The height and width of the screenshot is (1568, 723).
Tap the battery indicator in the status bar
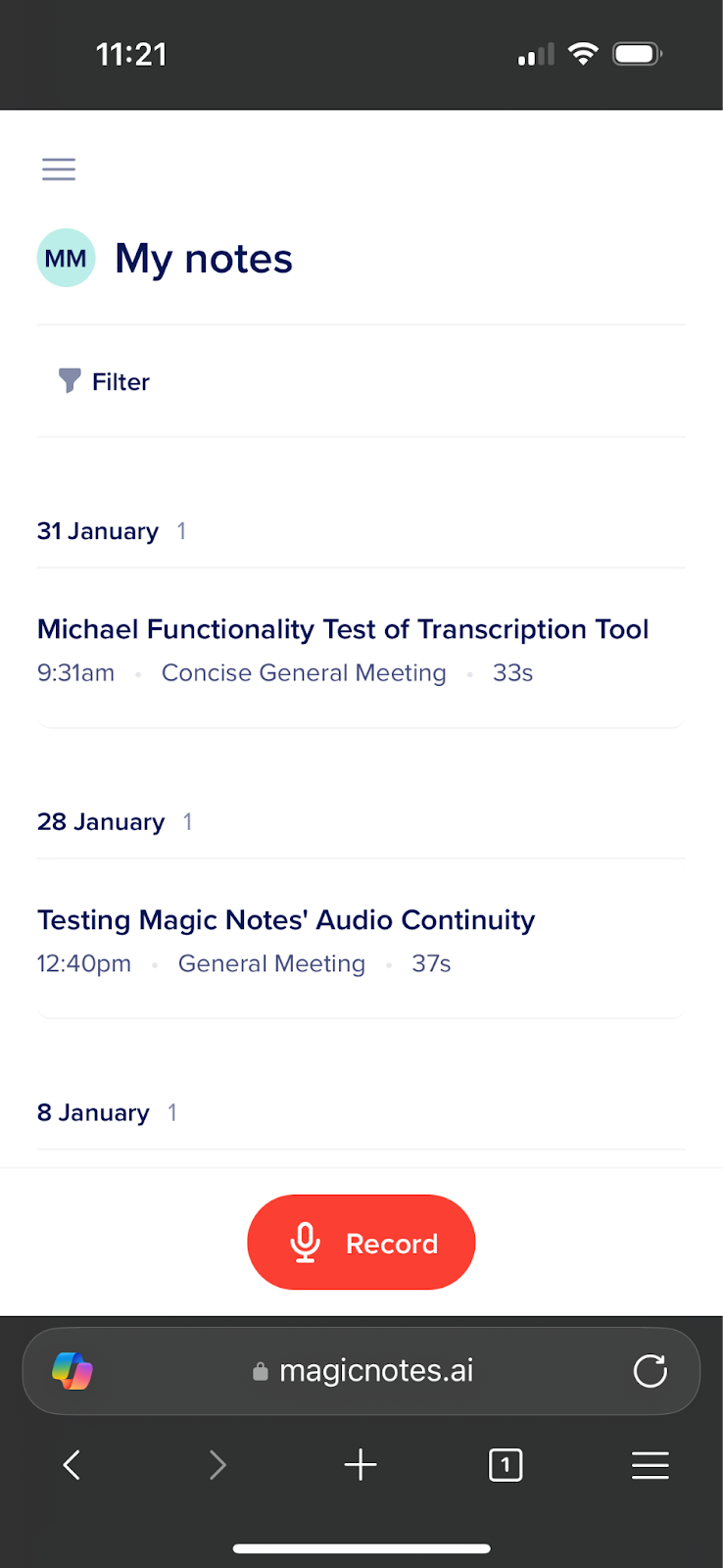pos(636,54)
